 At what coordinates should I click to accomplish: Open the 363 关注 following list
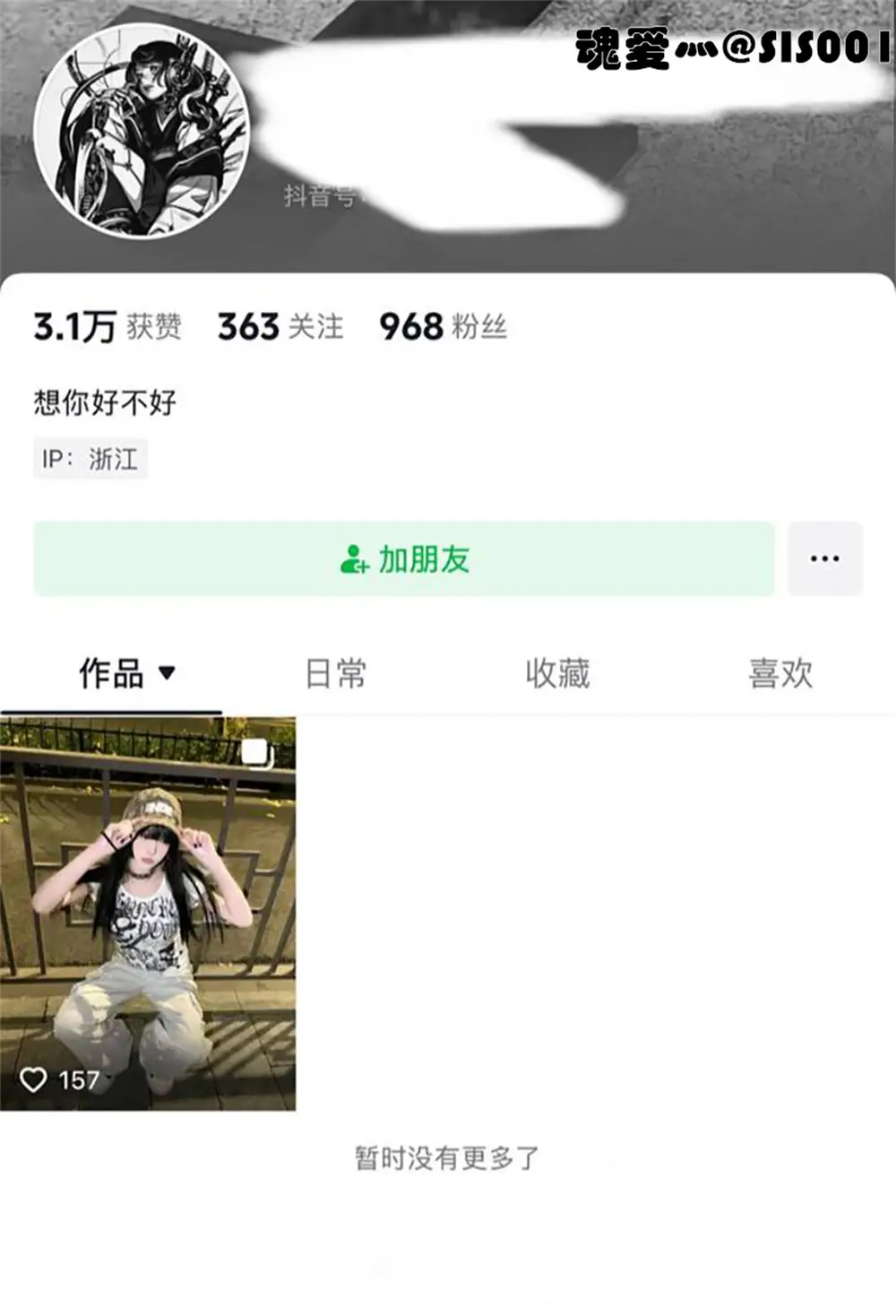(x=280, y=327)
